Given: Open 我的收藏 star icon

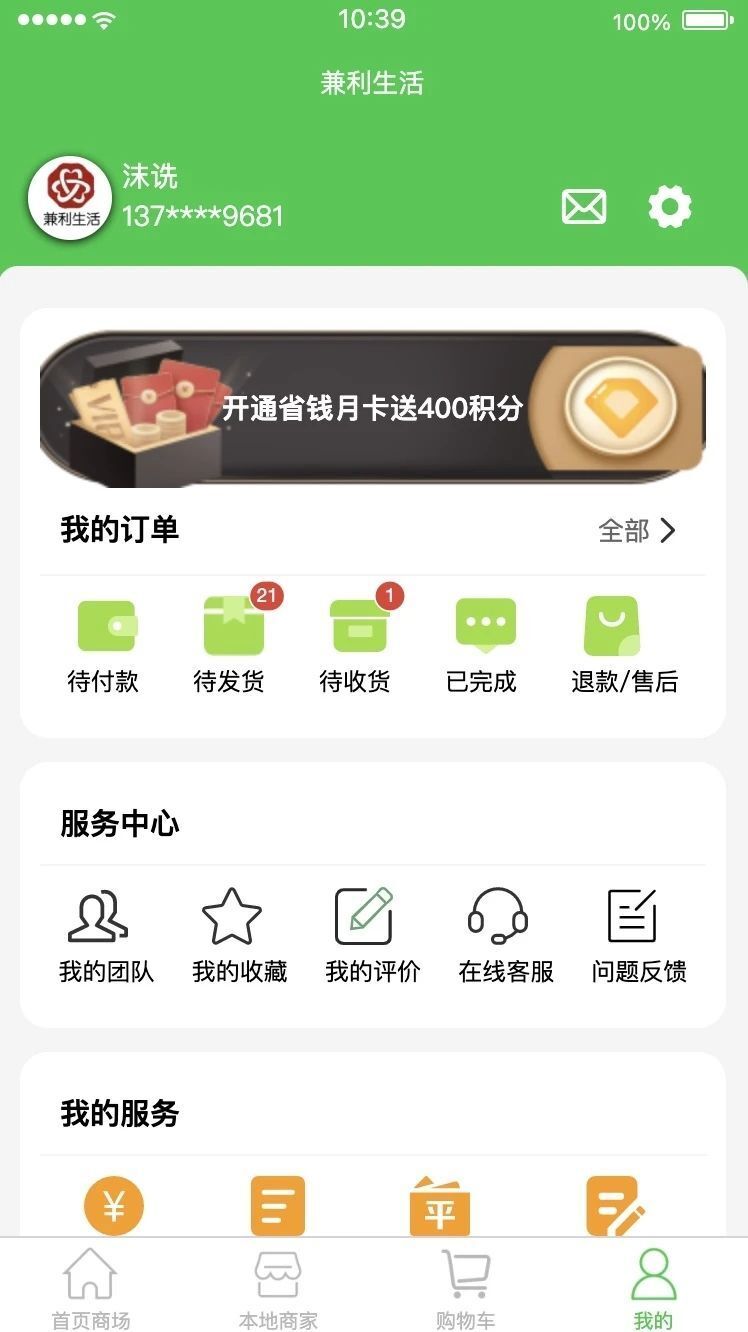Looking at the screenshot, I should point(231,916).
